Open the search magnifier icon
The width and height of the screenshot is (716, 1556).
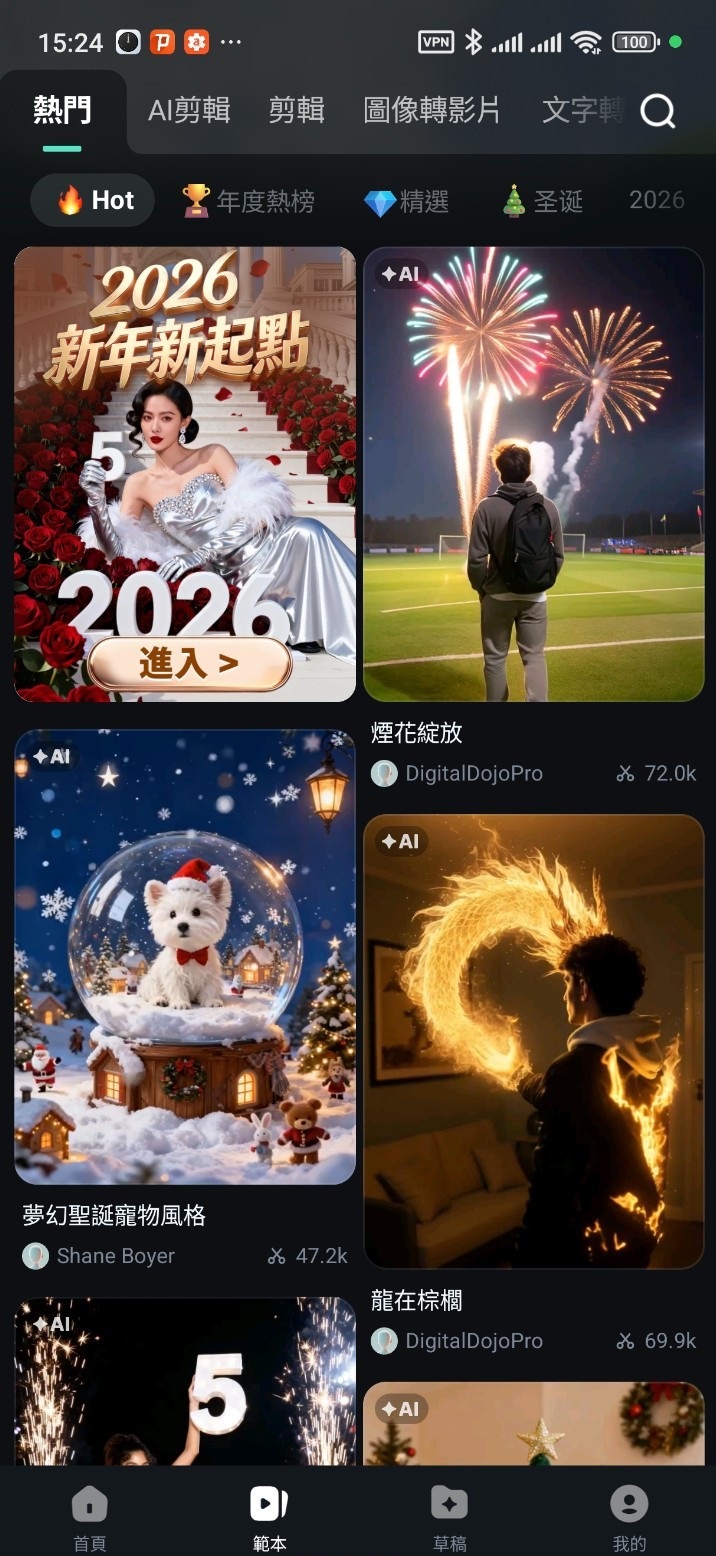click(x=657, y=111)
